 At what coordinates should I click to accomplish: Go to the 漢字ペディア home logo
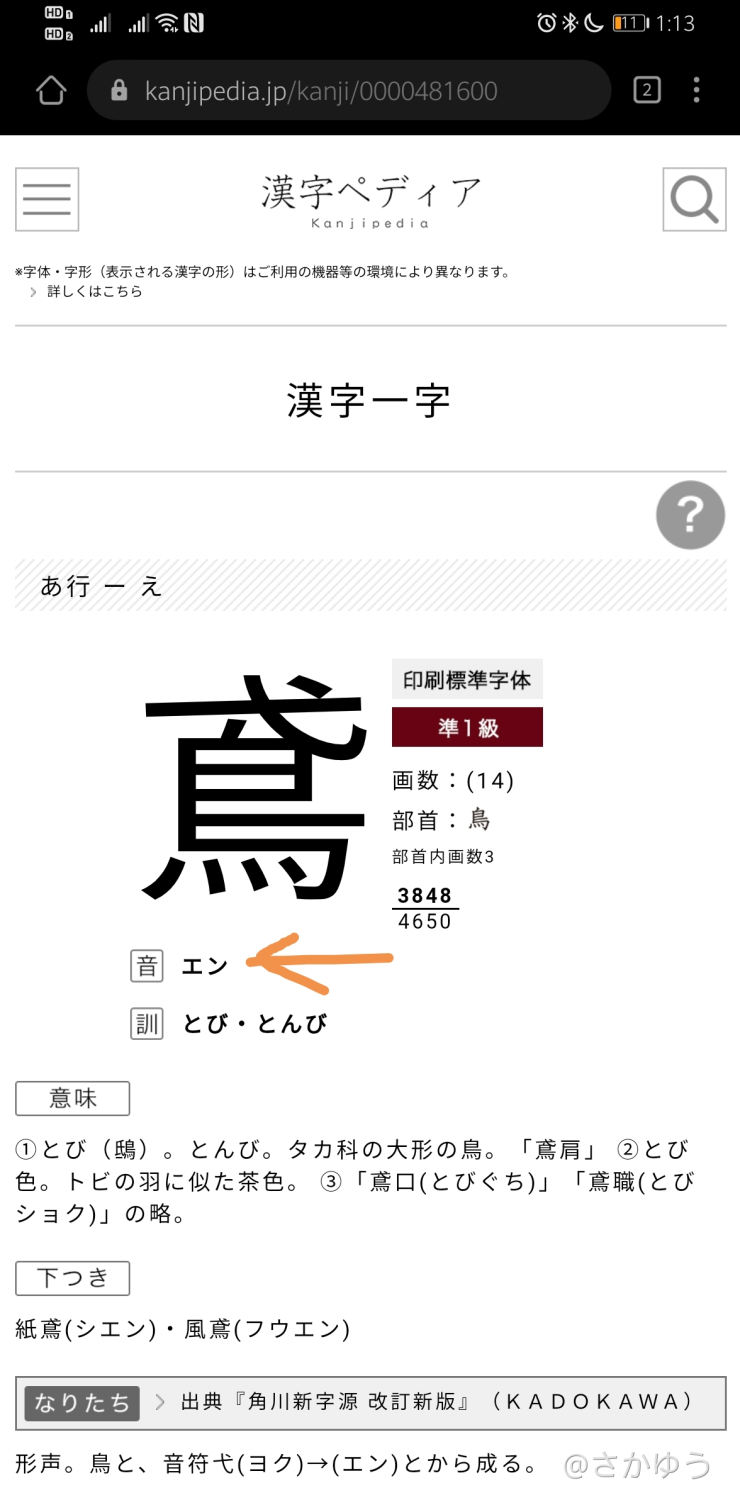(371, 198)
